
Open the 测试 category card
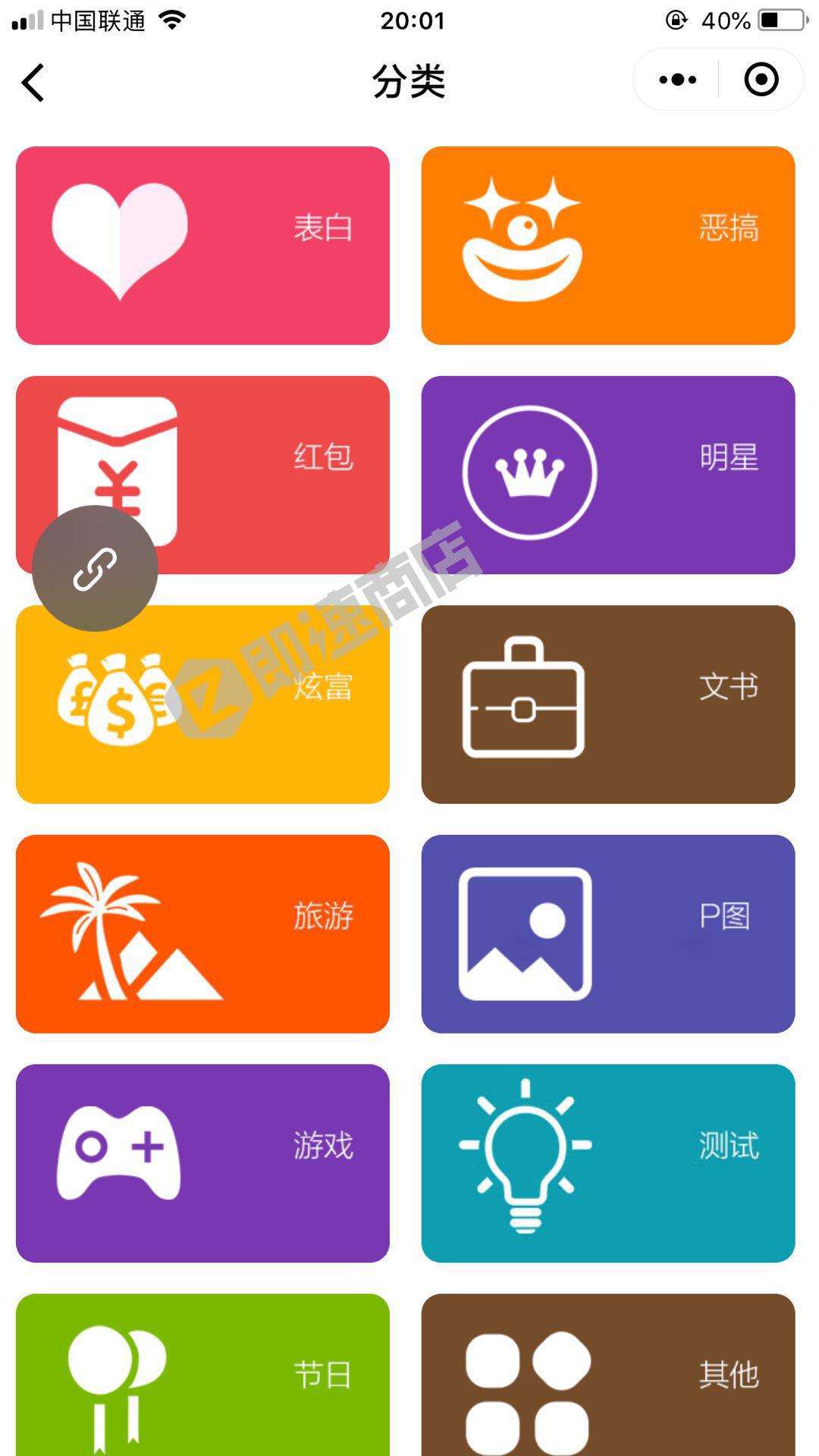click(x=608, y=1163)
